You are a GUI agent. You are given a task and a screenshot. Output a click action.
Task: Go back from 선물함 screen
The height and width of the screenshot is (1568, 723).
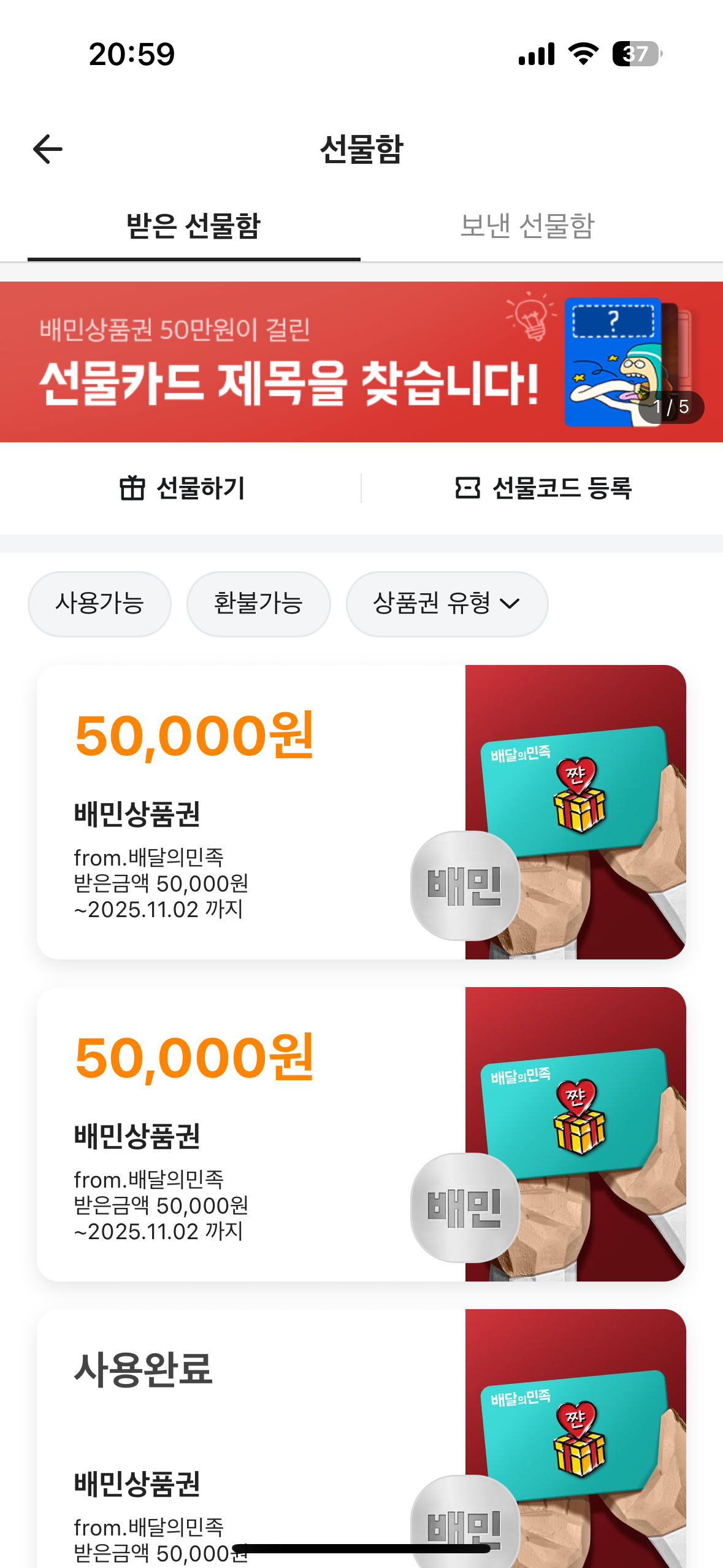click(48, 149)
